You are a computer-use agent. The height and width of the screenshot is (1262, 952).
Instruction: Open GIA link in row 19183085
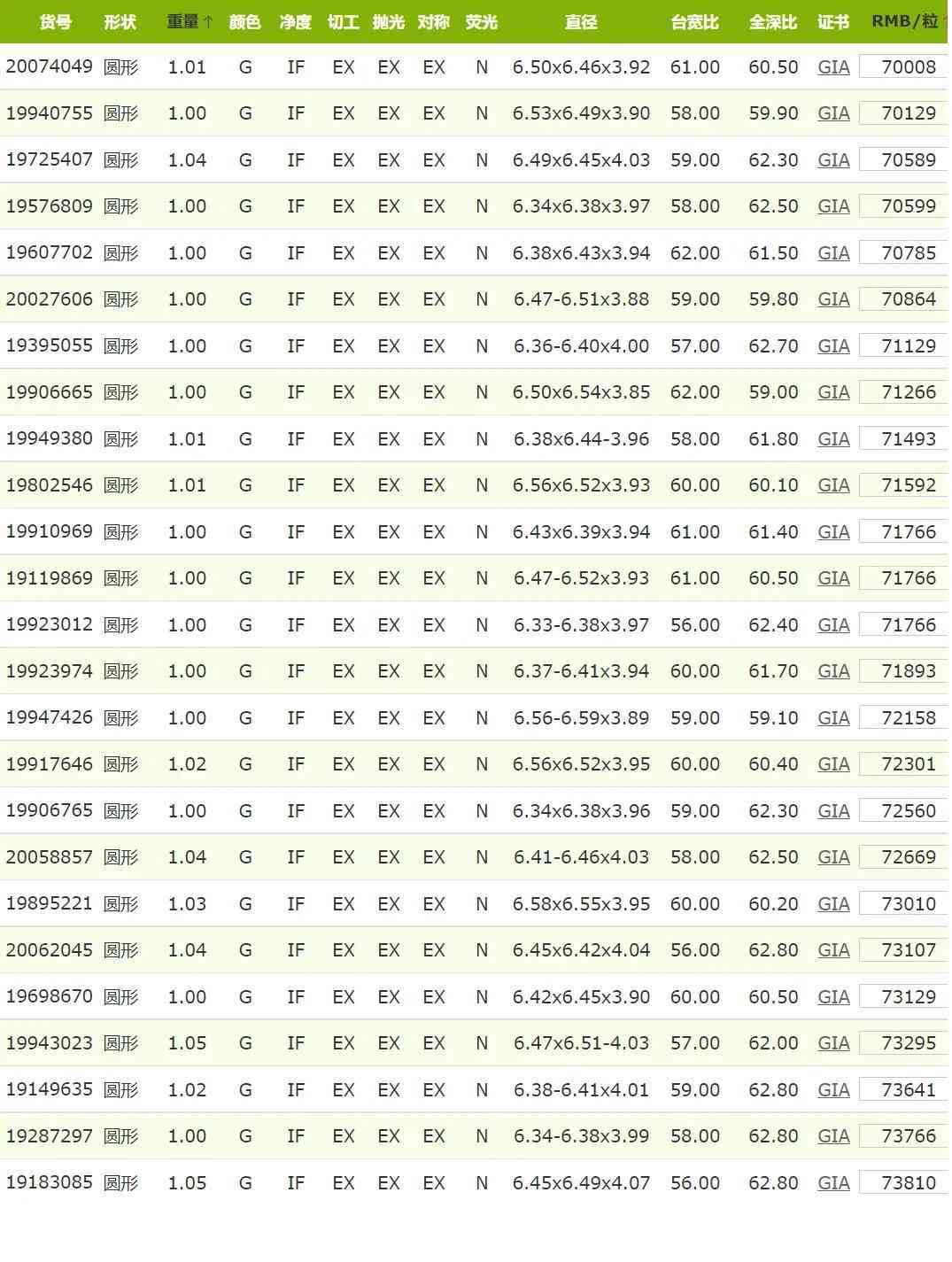[833, 1183]
